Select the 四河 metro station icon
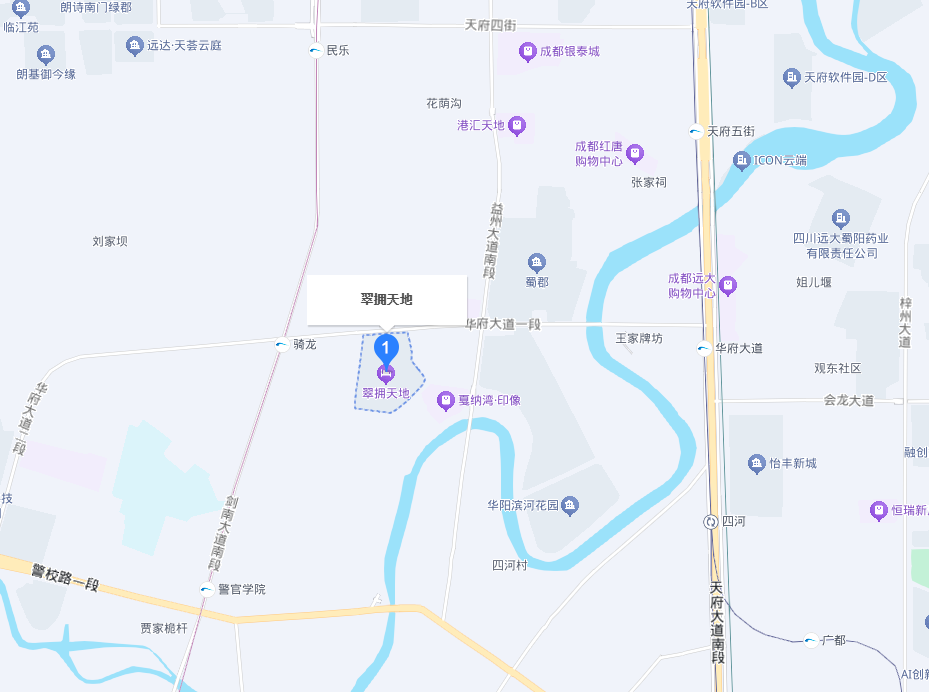 (x=710, y=521)
